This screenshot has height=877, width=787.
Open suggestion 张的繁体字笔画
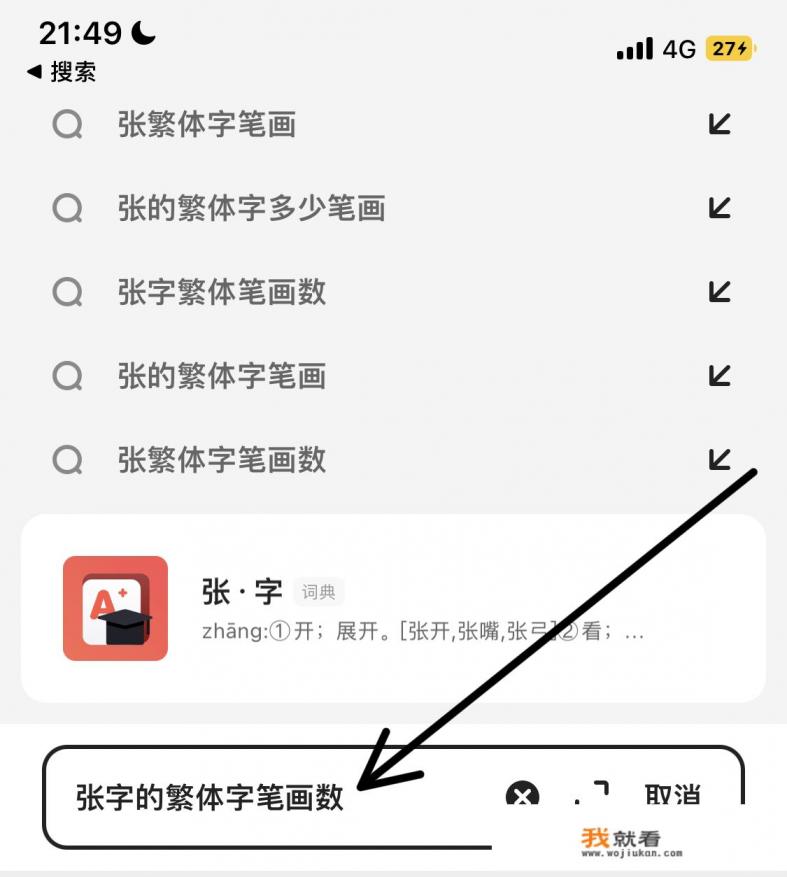coord(222,376)
